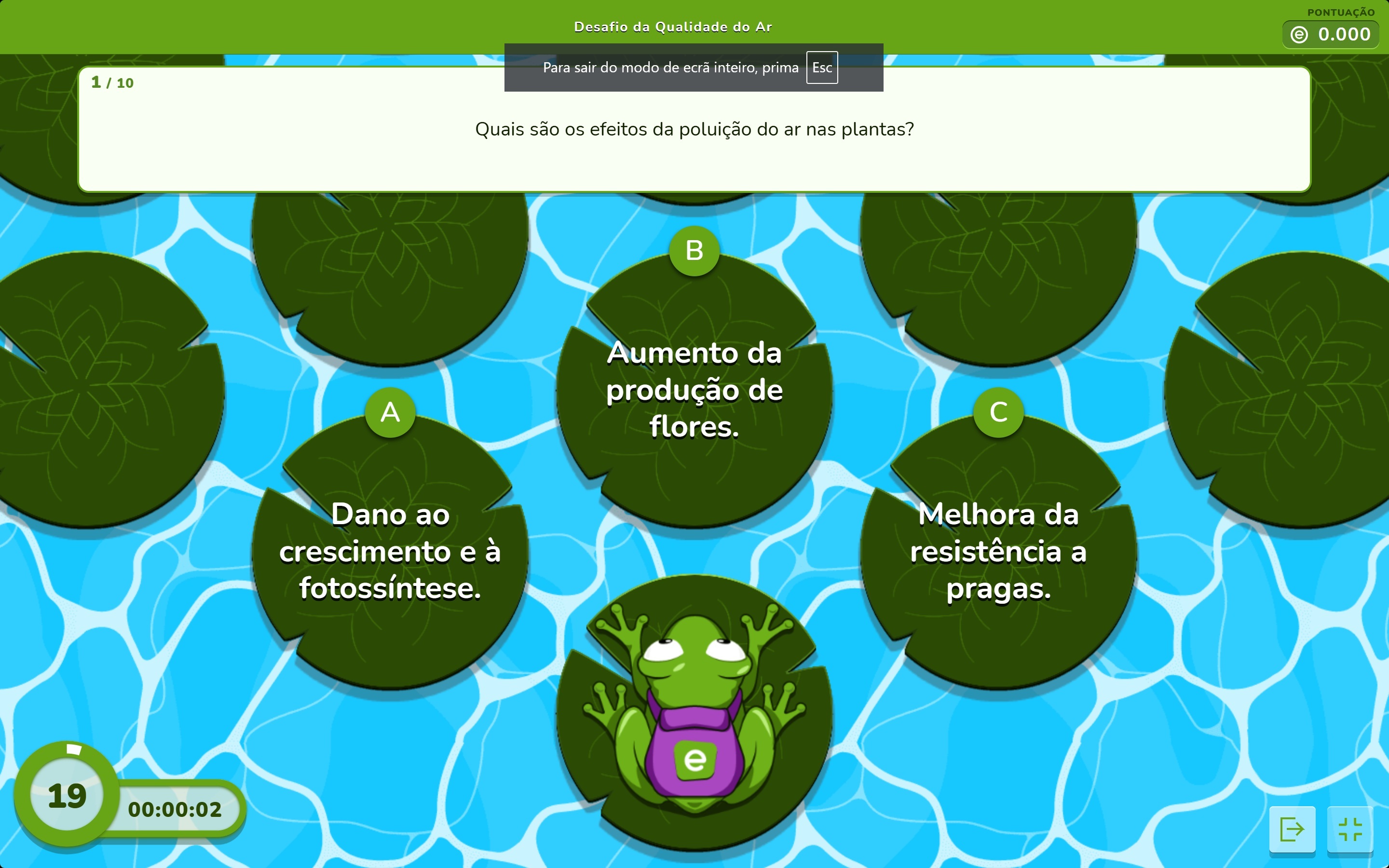Image resolution: width=1389 pixels, height=868 pixels.
Task: Pick answer C about improved pest resistance
Action: point(998,551)
